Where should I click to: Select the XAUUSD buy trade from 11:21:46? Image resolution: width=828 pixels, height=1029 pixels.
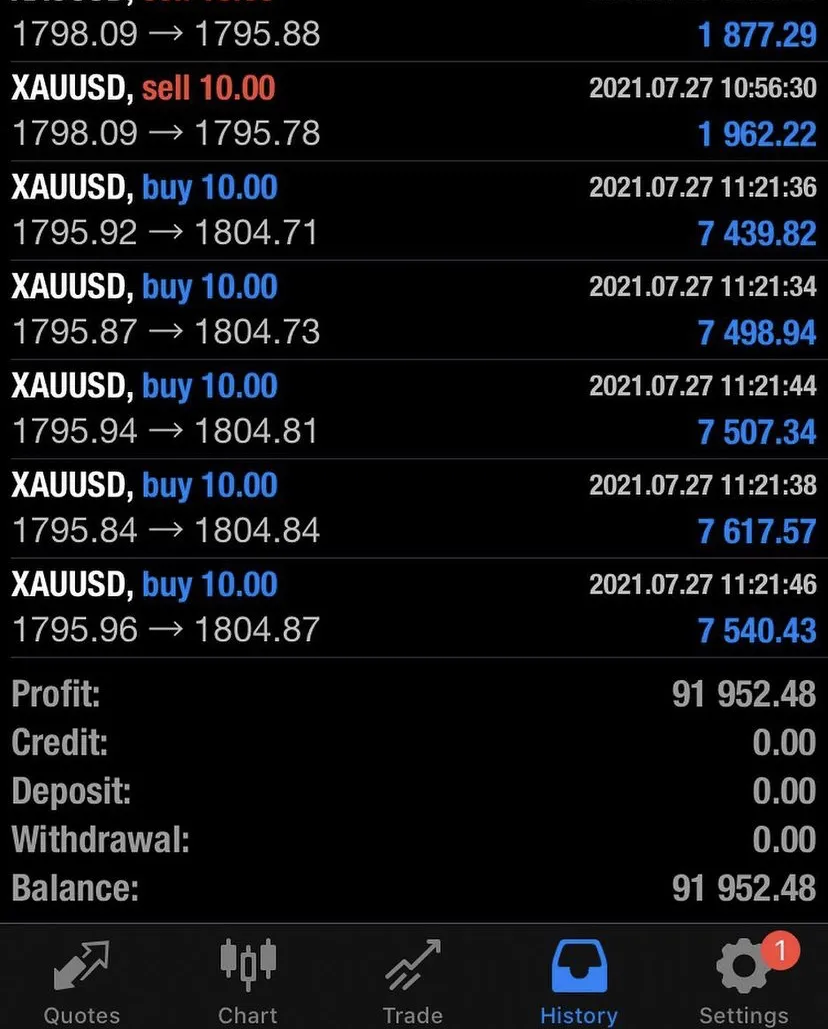(414, 607)
